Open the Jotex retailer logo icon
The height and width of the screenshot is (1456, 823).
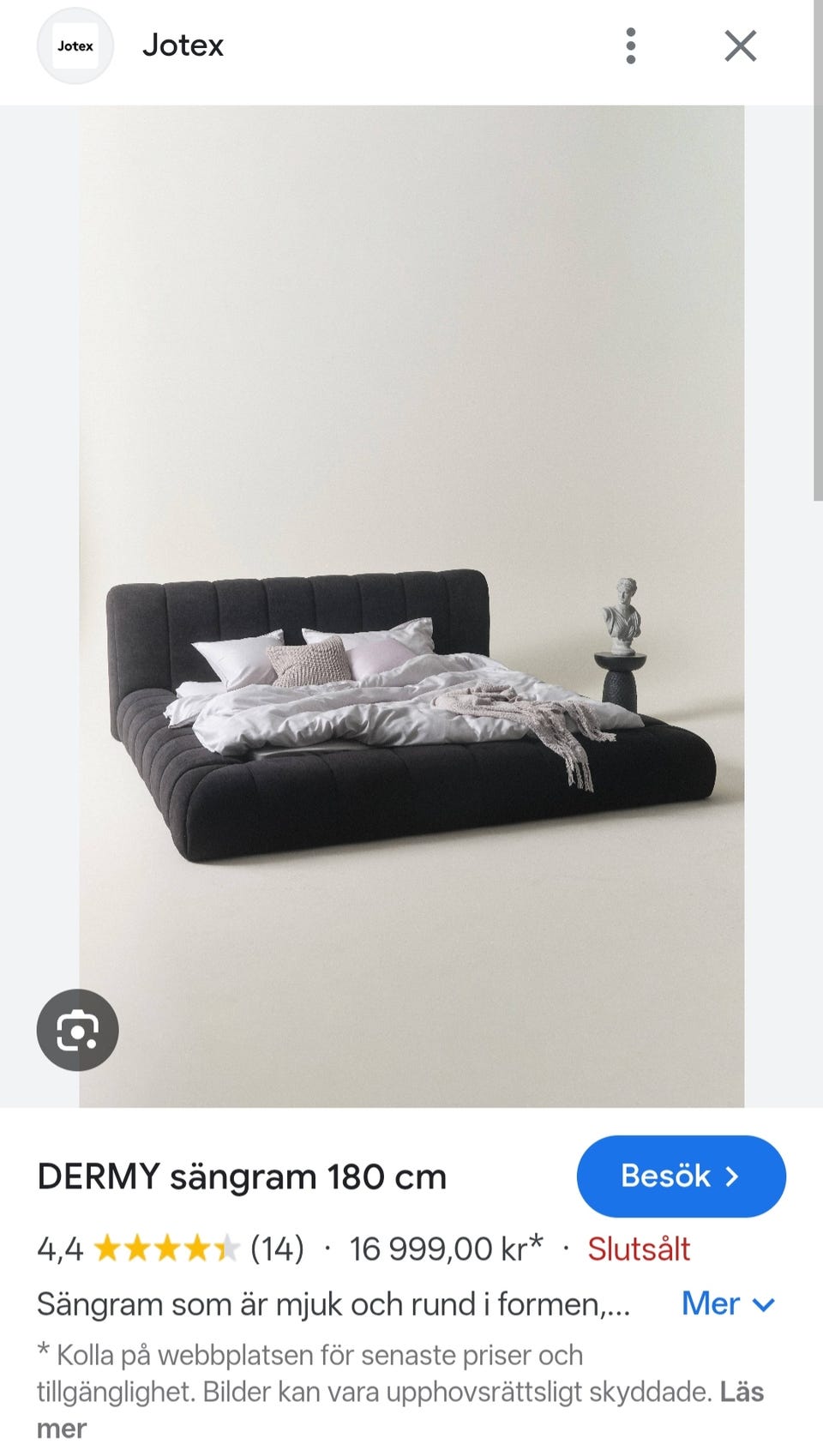tap(75, 46)
